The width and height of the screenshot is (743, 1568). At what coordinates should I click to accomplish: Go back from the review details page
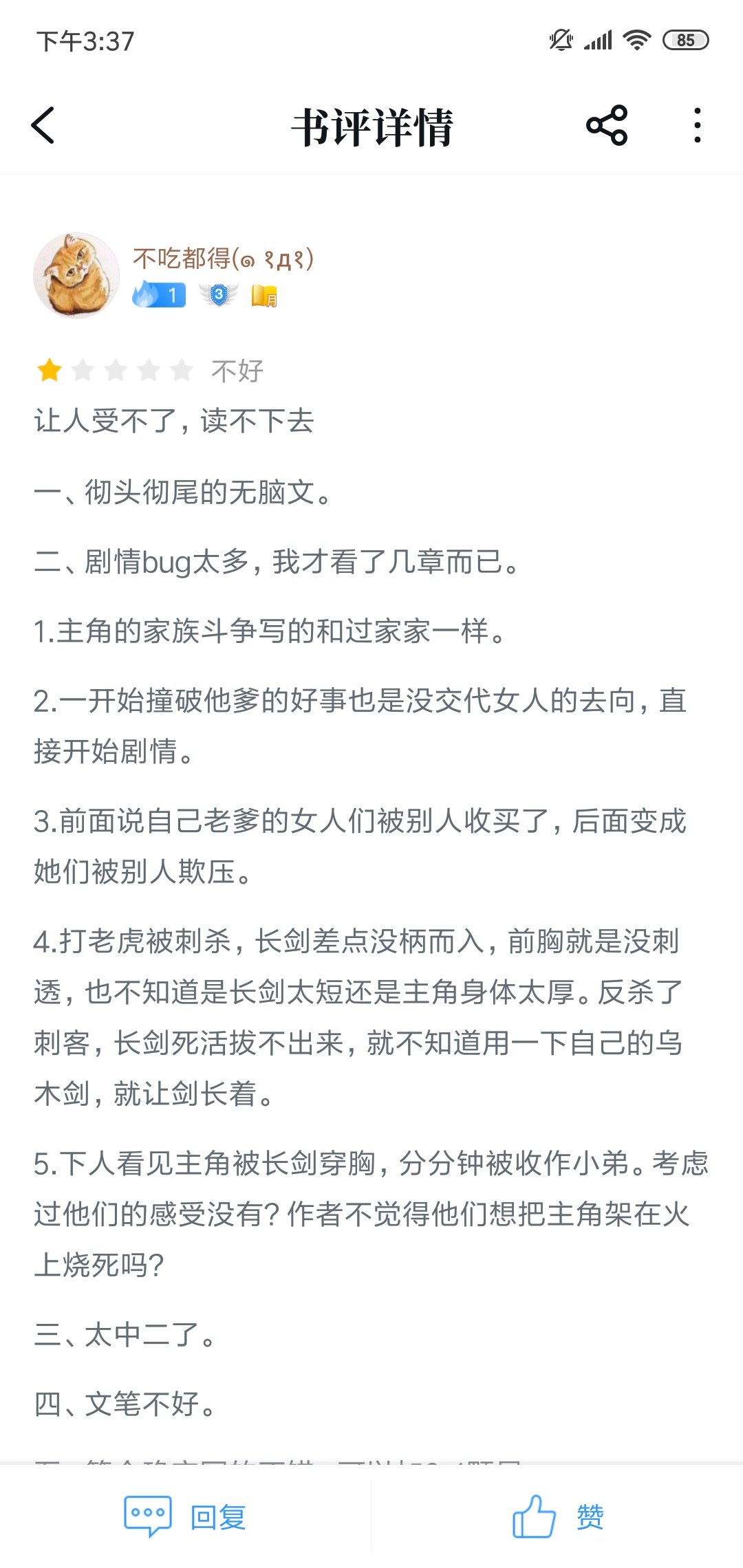pyautogui.click(x=43, y=126)
